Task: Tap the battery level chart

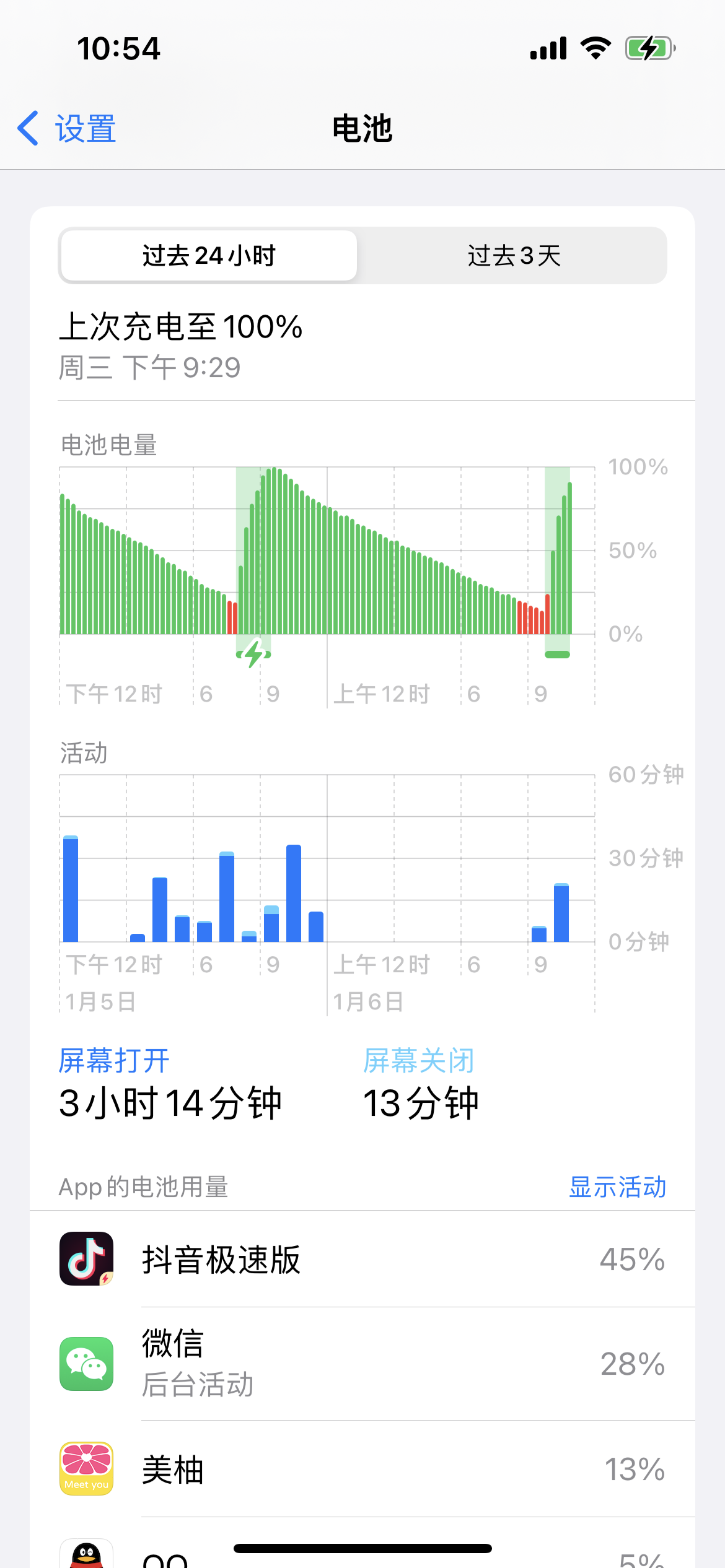Action: point(327,551)
